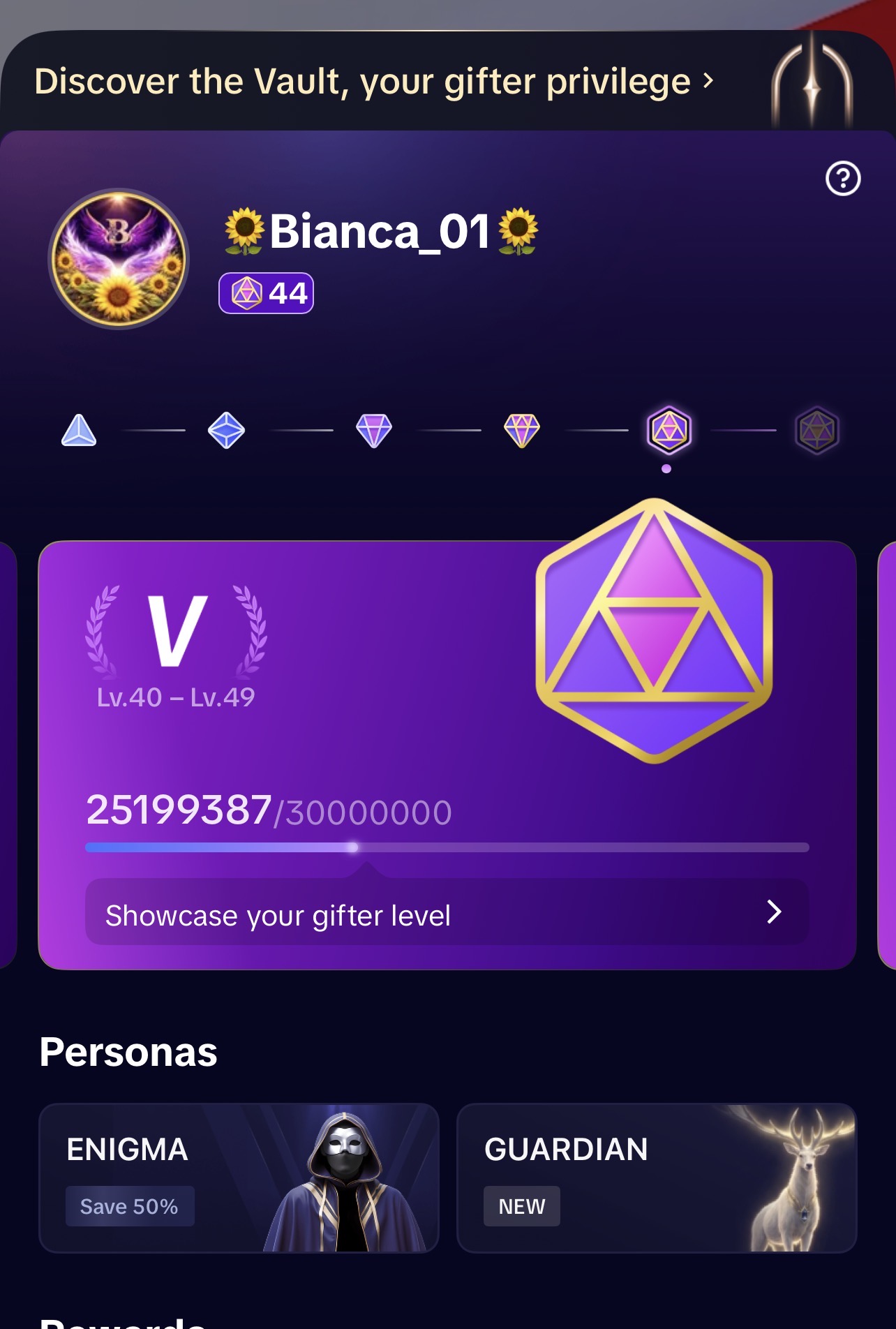Viewport: 896px width, 1329px height.
Task: Open Showcase your gifter level
Action: tap(447, 912)
